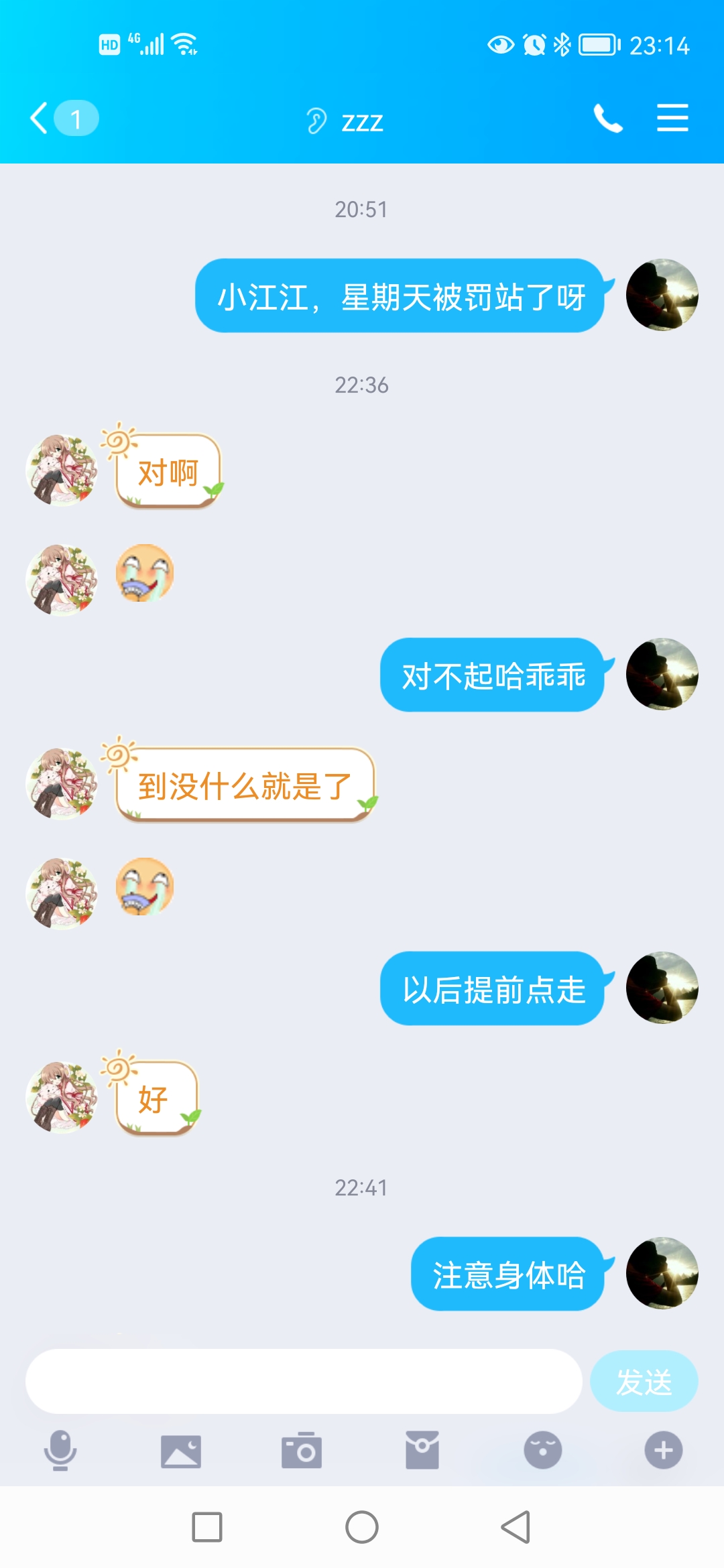Open my avatar beside 注意身体哈 message
724x1568 pixels.
[662, 1273]
